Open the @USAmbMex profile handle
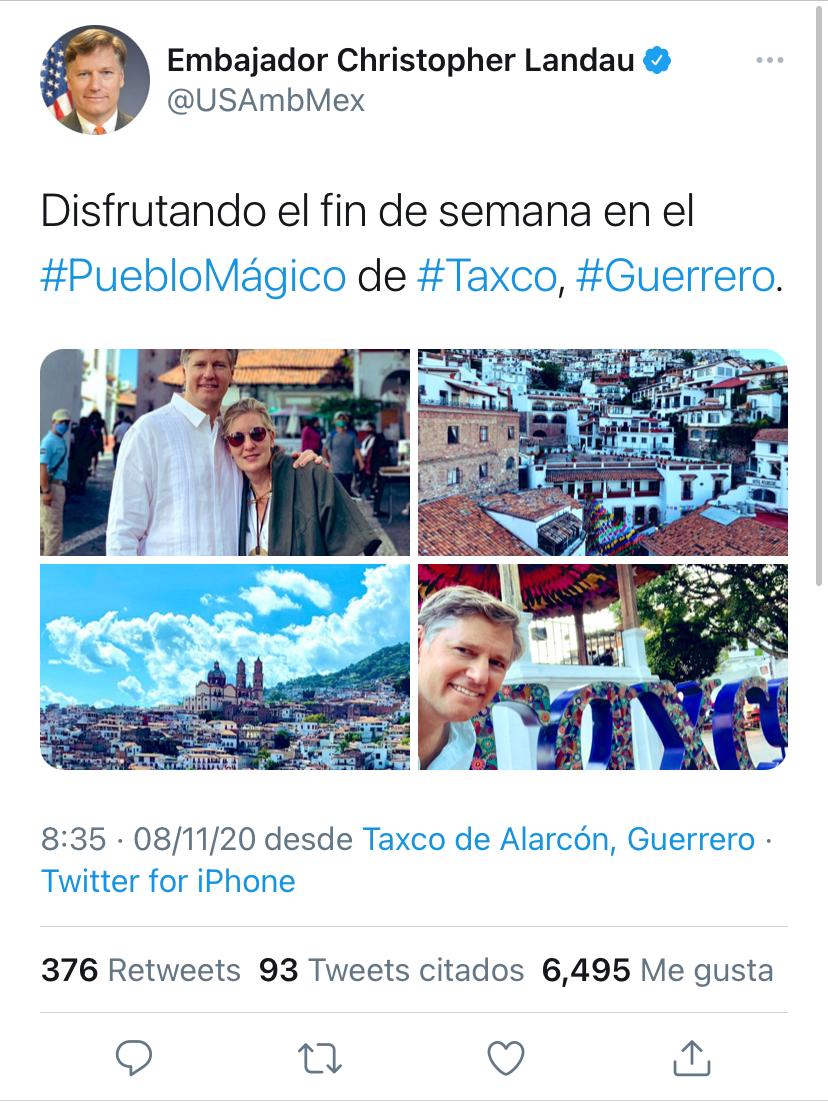The height and width of the screenshot is (1105, 828). tap(266, 100)
